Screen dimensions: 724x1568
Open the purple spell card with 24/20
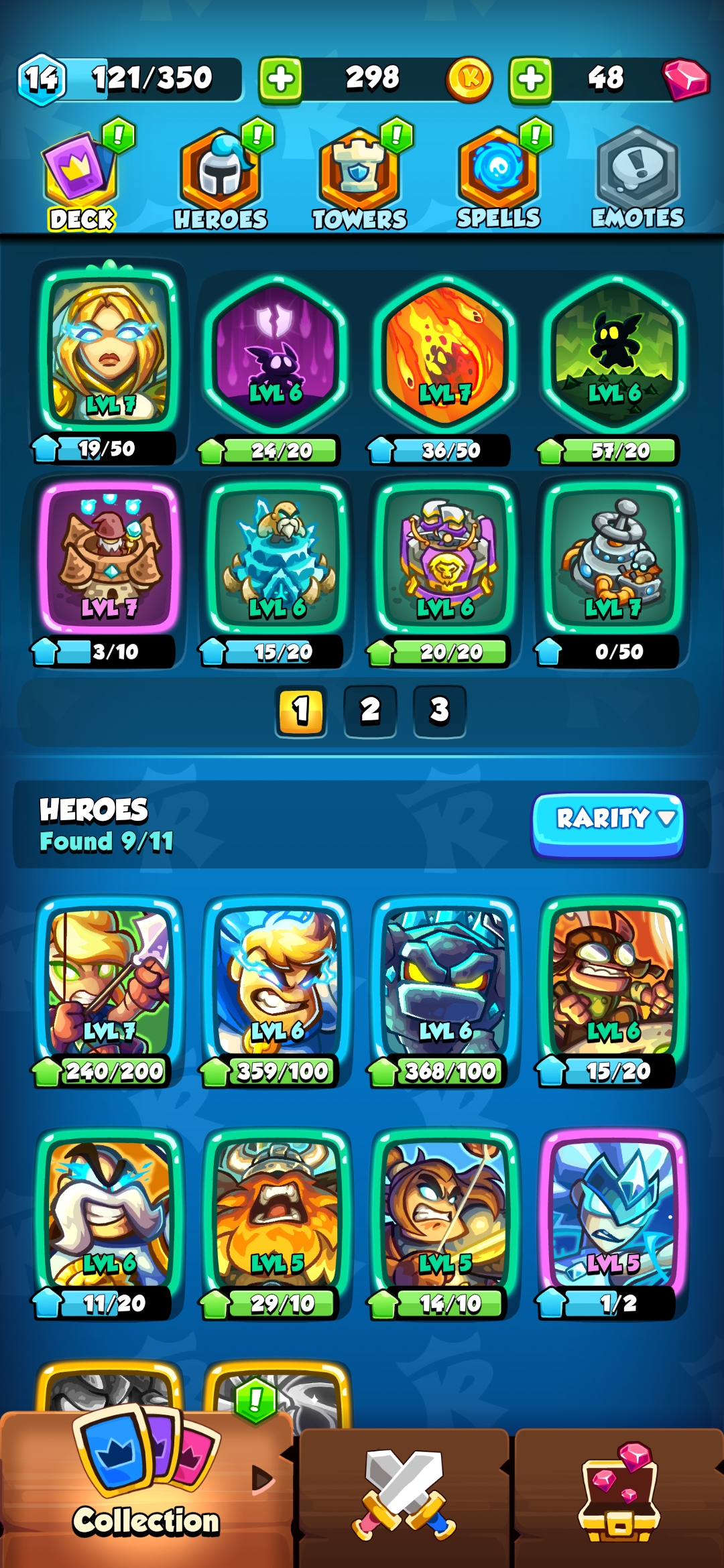click(x=276, y=355)
